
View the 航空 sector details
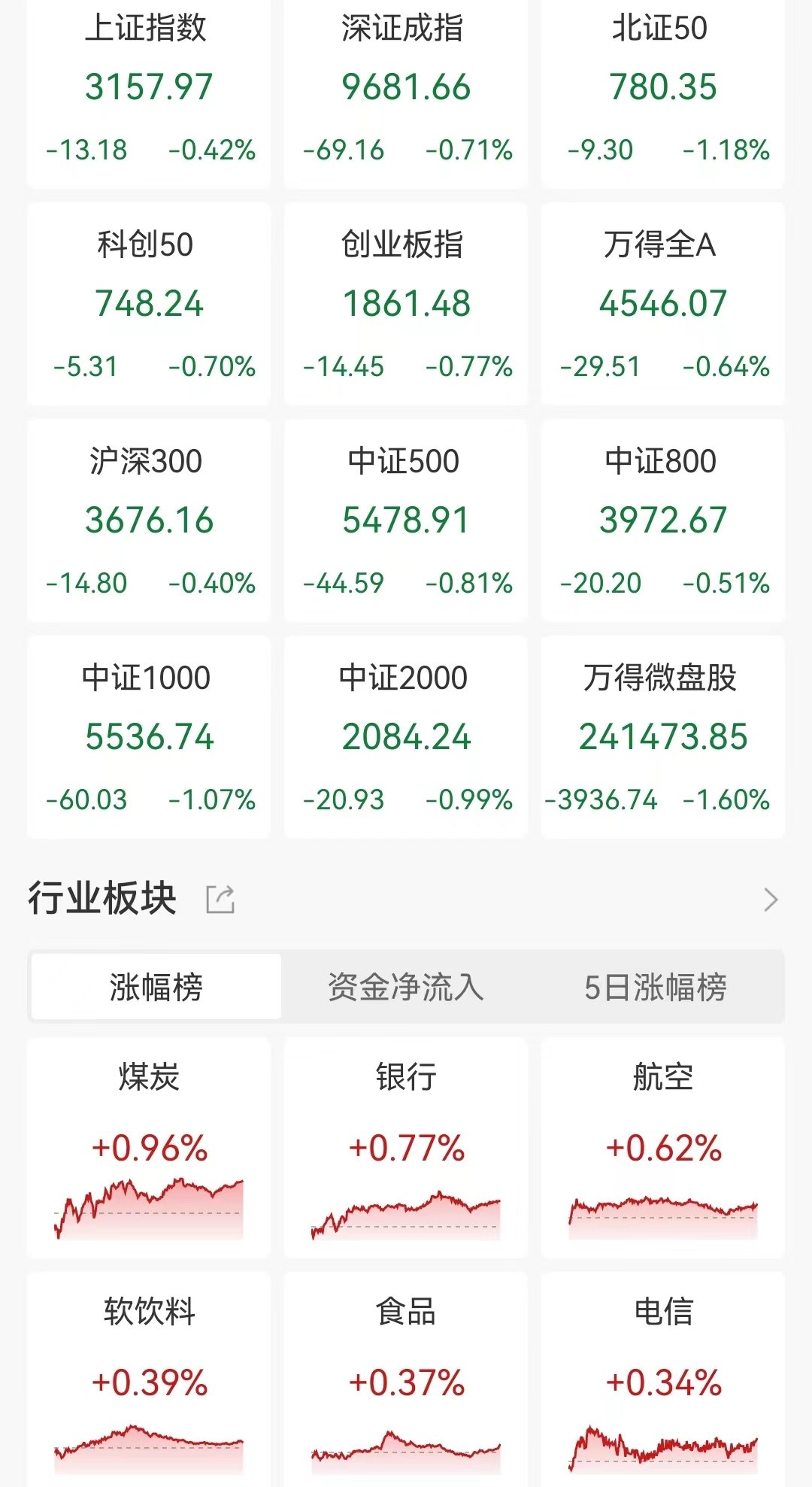pyautogui.click(x=662, y=1147)
